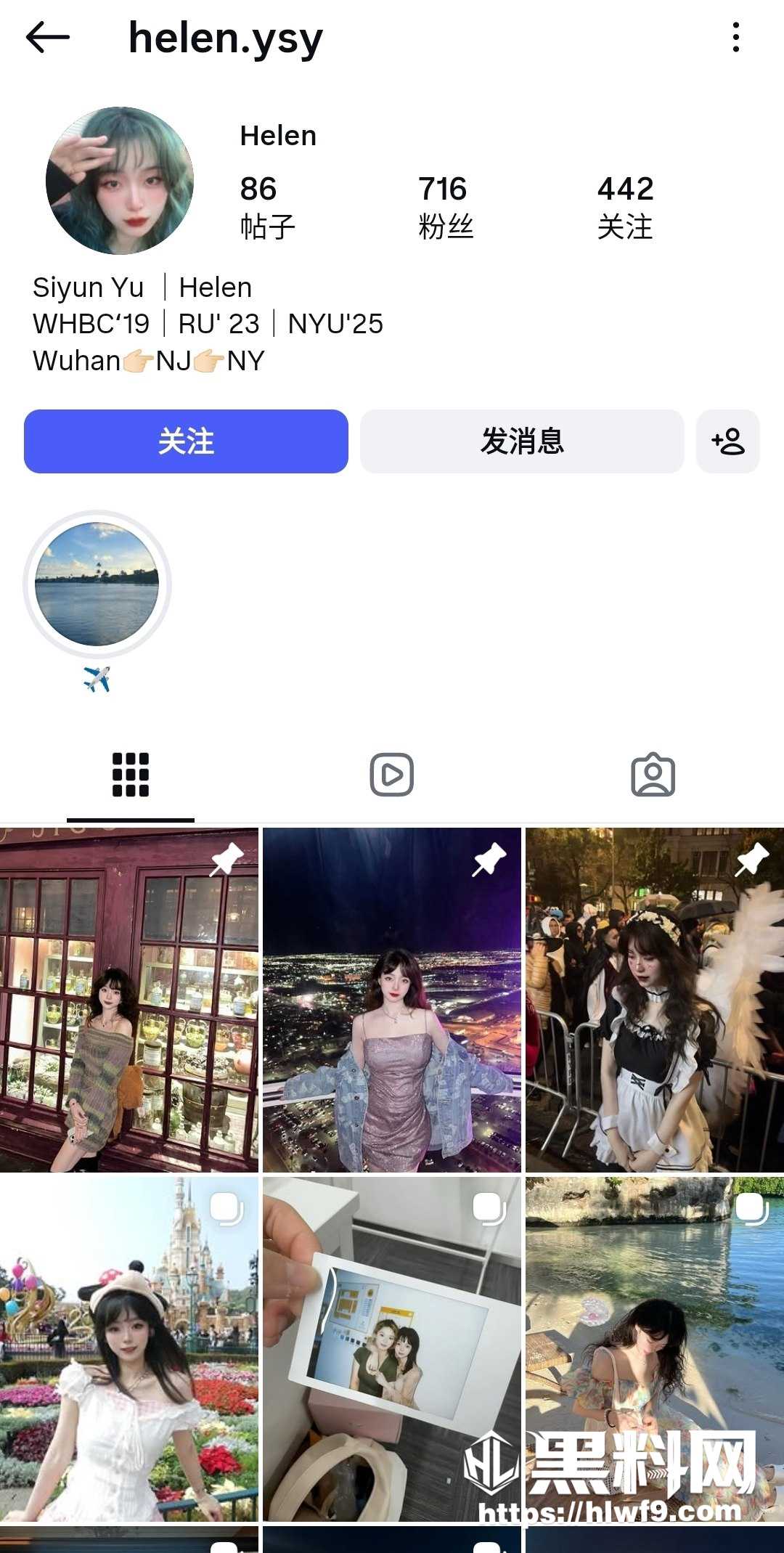The image size is (784, 1553).
Task: Open the Disney castle photo post
Action: (129, 1349)
